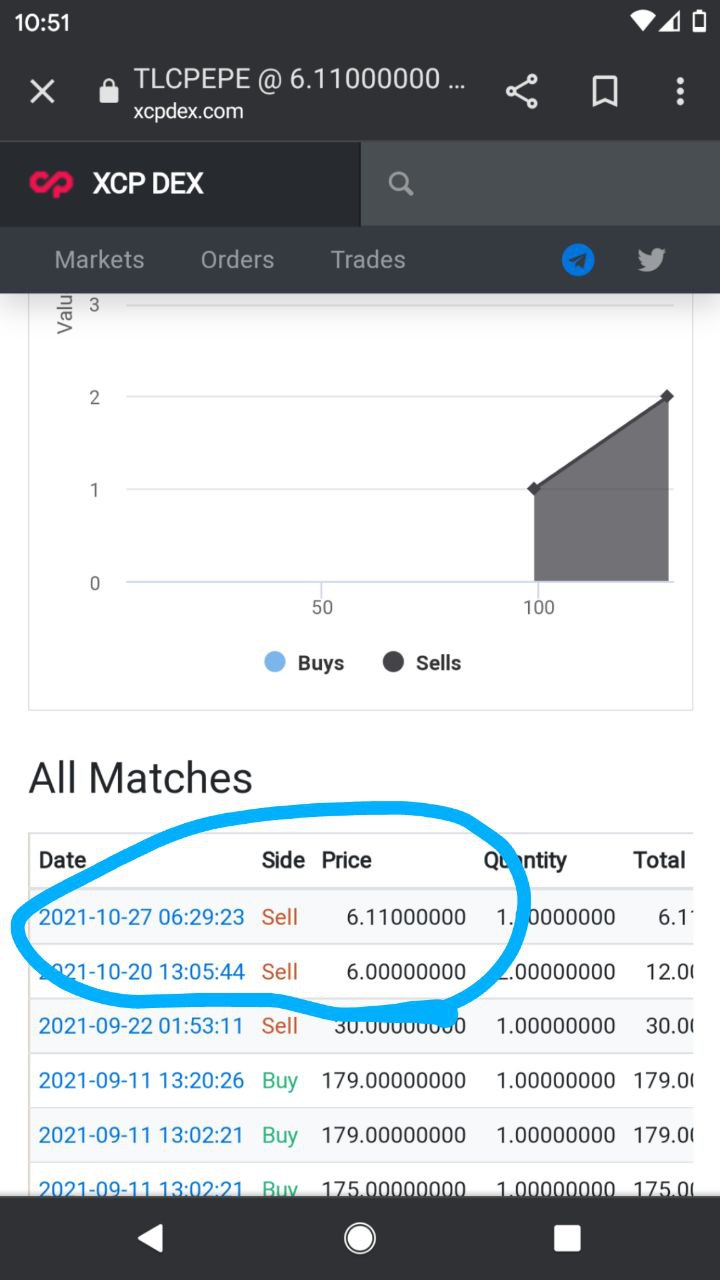The height and width of the screenshot is (1280, 720).
Task: Tap the system home button
Action: coord(360,1238)
